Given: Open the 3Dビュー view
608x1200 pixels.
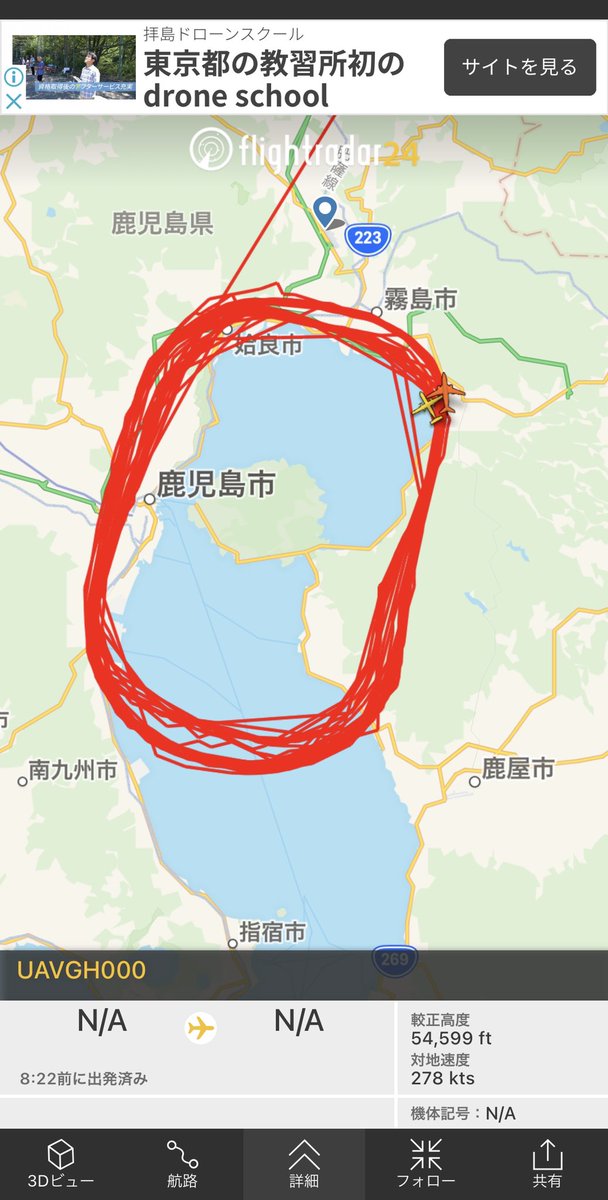Looking at the screenshot, I should [x=61, y=1163].
